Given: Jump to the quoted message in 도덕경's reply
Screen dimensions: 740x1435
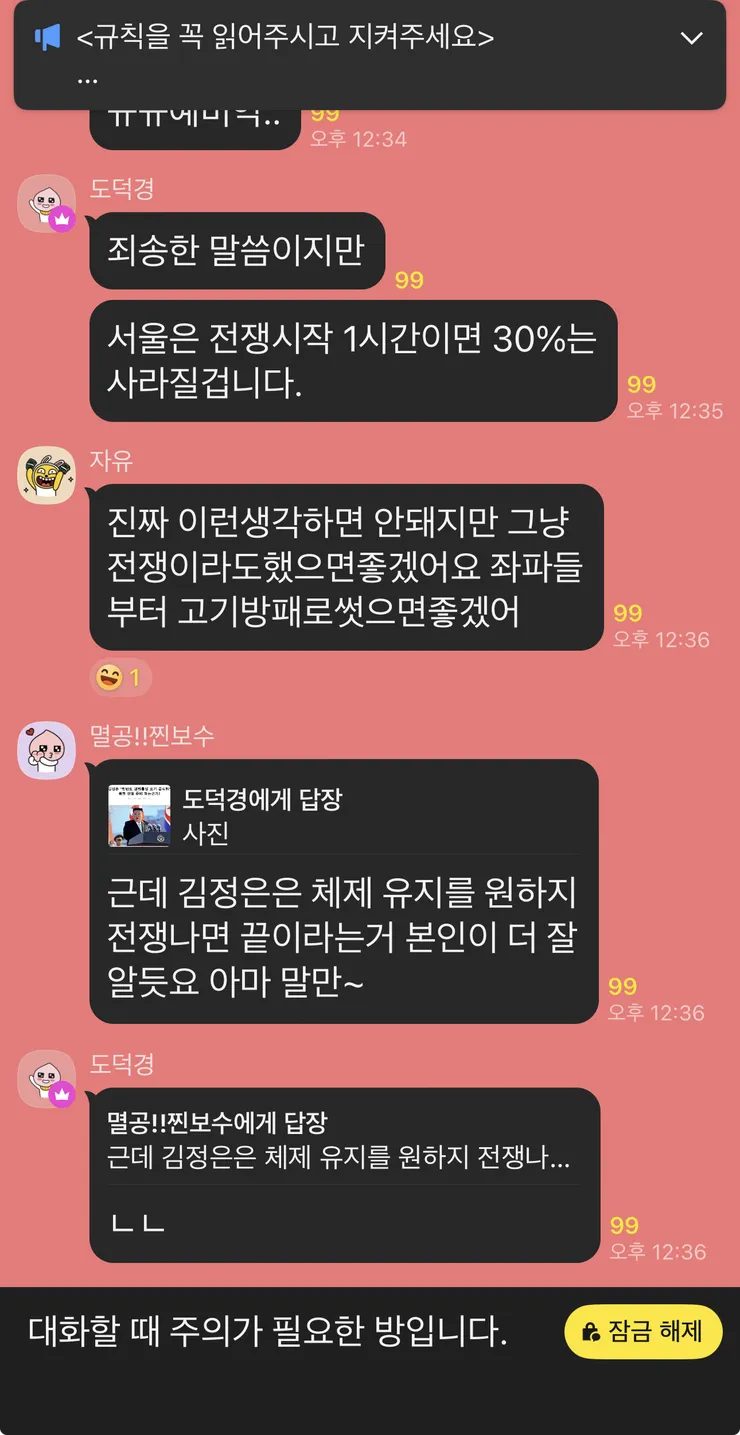Looking at the screenshot, I should pyautogui.click(x=339, y=1141).
